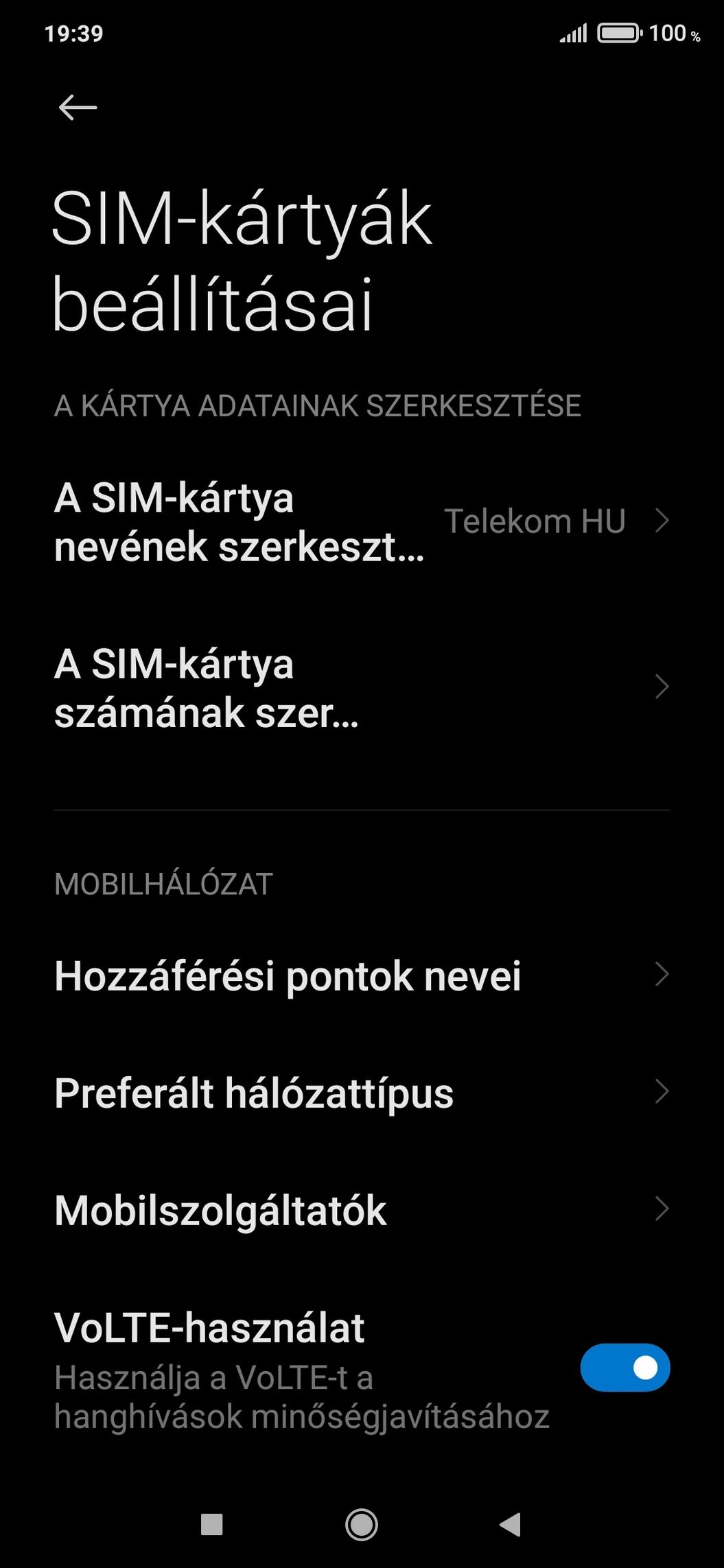
Task: Open the SIM-kártya számának szerkesztése row
Action: pos(362,687)
